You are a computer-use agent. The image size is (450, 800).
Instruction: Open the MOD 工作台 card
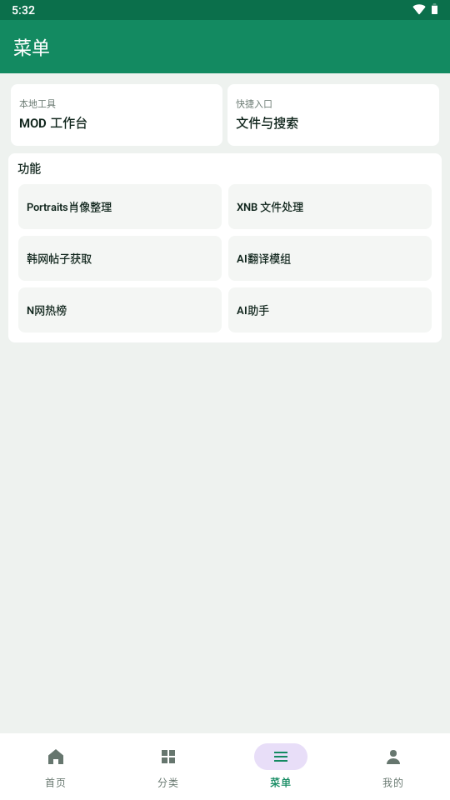[x=116, y=115]
